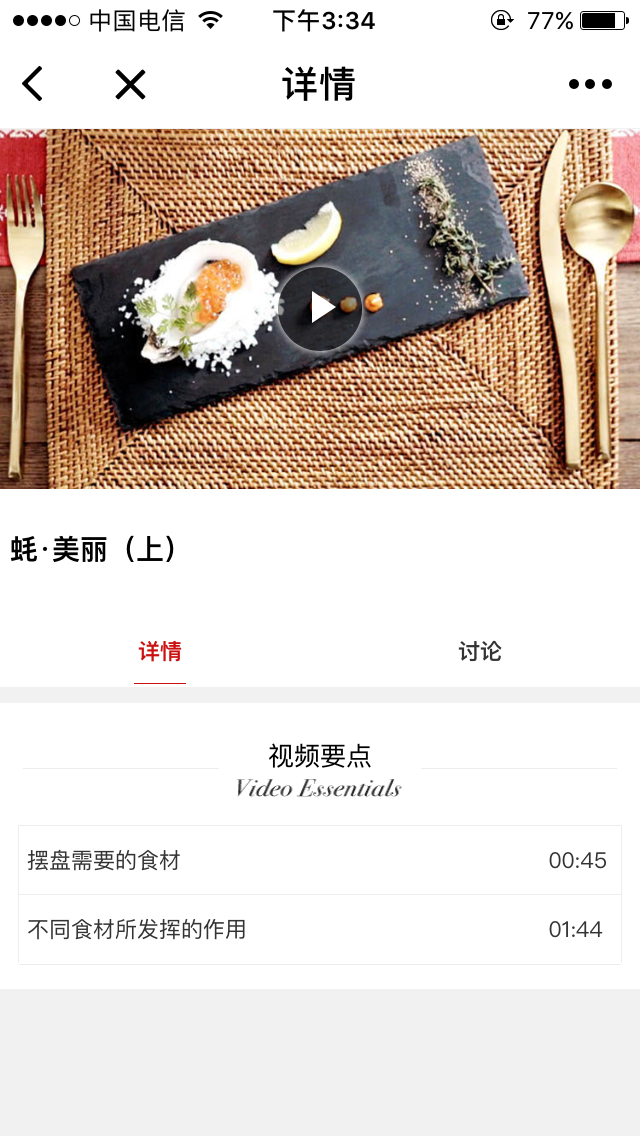
Task: Play the oyster video
Action: (x=320, y=308)
